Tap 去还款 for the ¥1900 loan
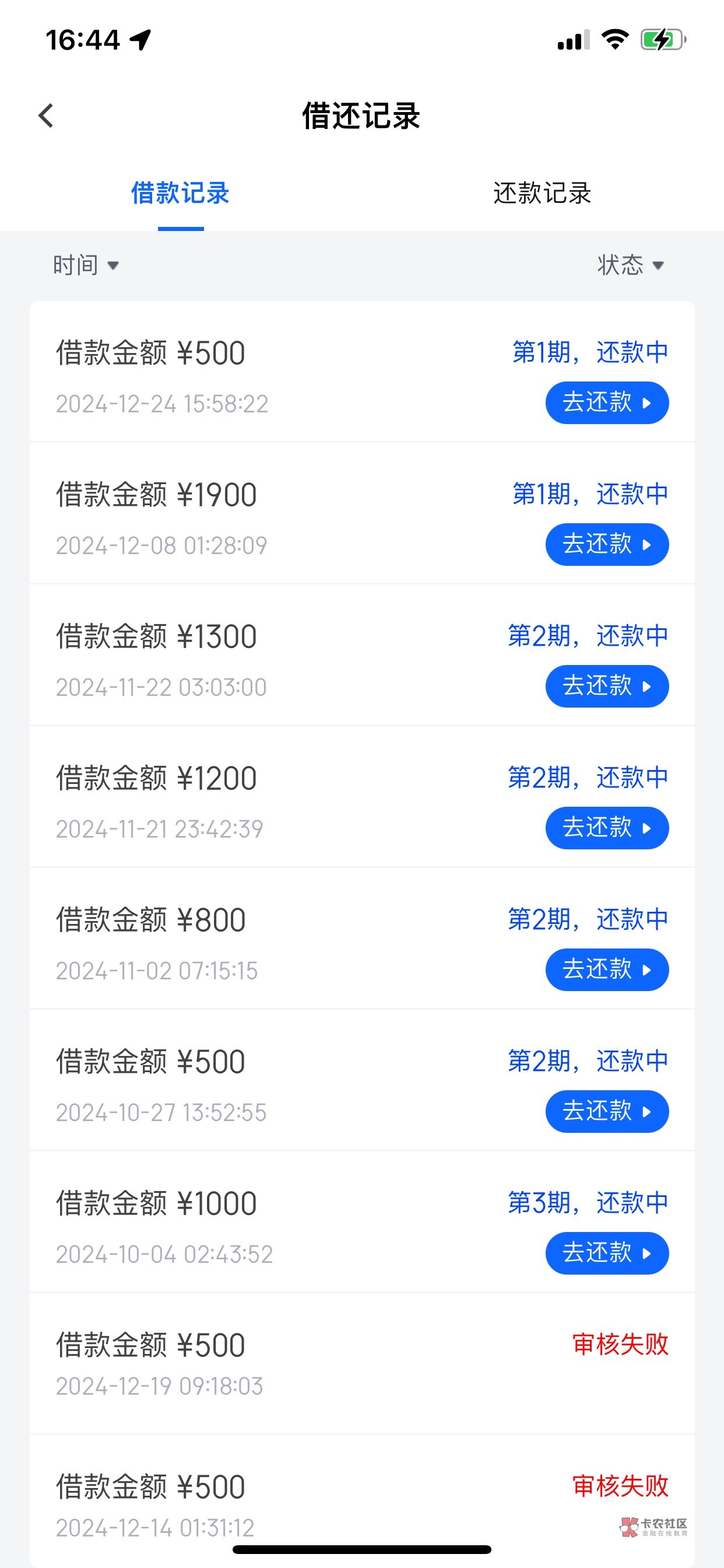The width and height of the screenshot is (724, 1568). pos(607,545)
